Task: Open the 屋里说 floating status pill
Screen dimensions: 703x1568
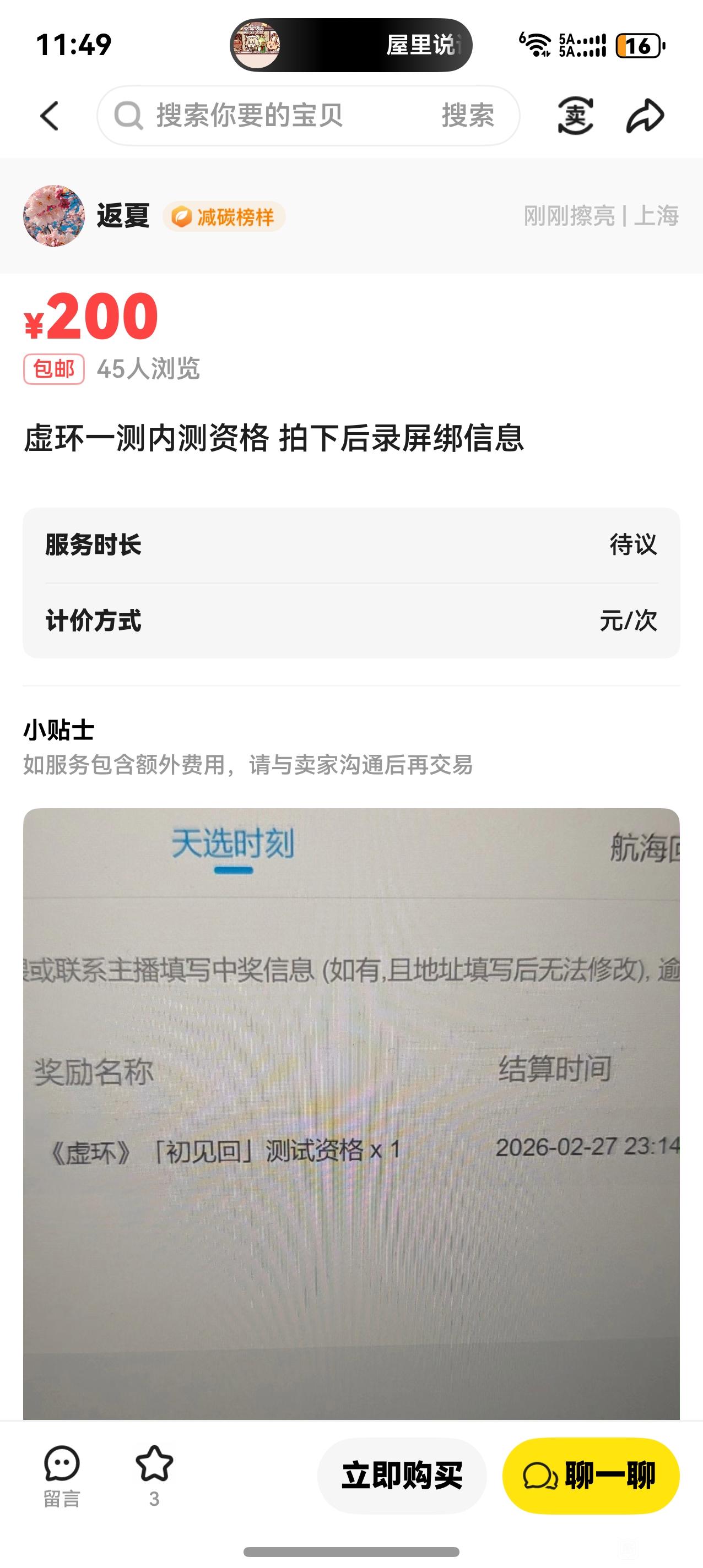Action: pos(351,45)
